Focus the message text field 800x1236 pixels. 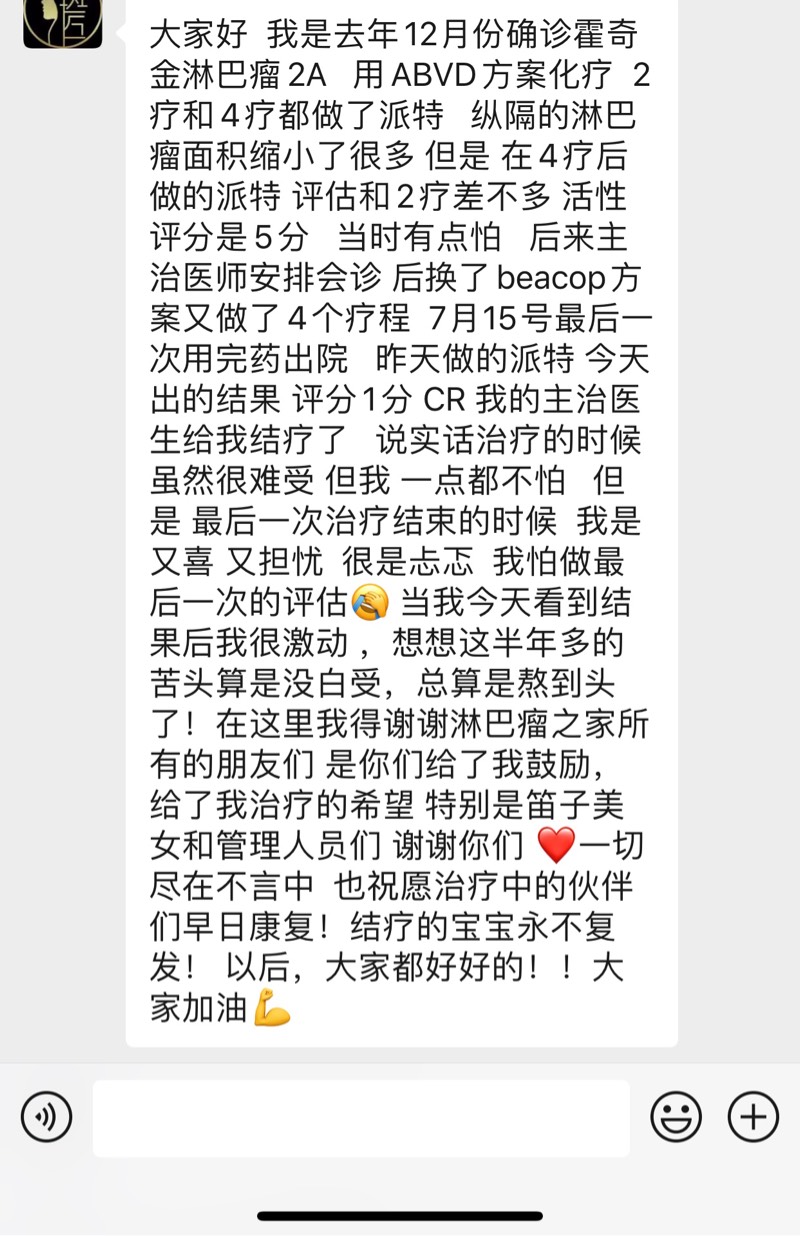361,1118
